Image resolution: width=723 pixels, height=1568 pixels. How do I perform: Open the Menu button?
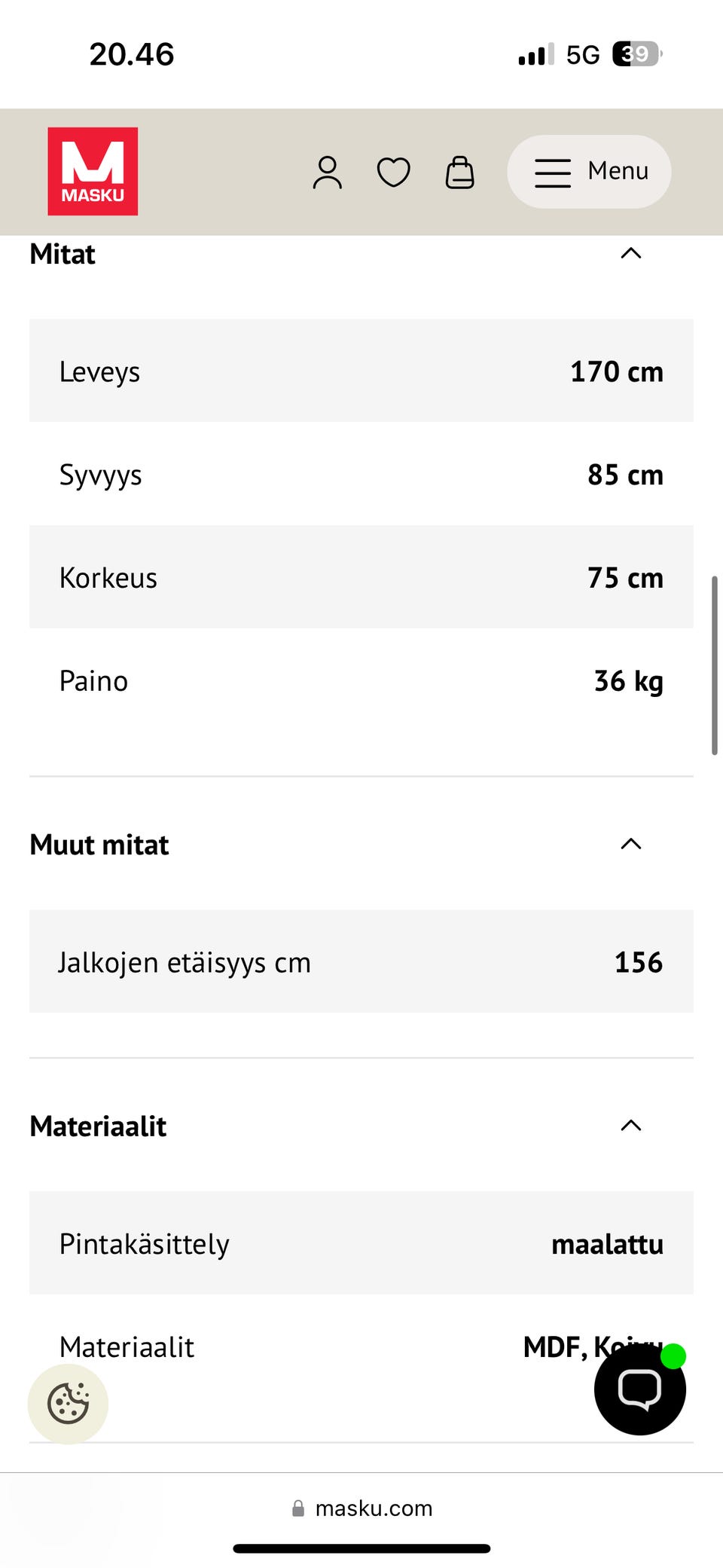(588, 172)
